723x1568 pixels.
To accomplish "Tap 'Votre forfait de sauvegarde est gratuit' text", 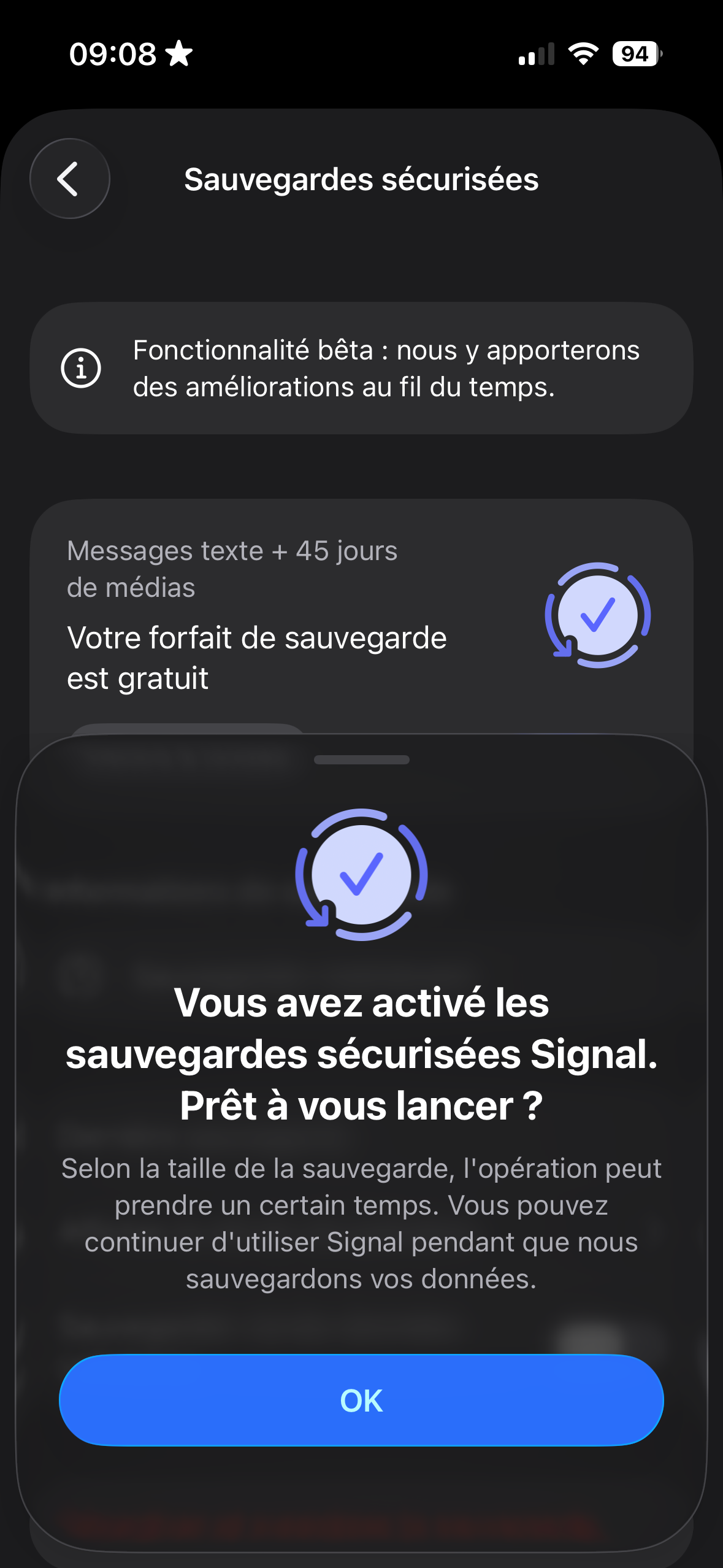I will point(257,656).
